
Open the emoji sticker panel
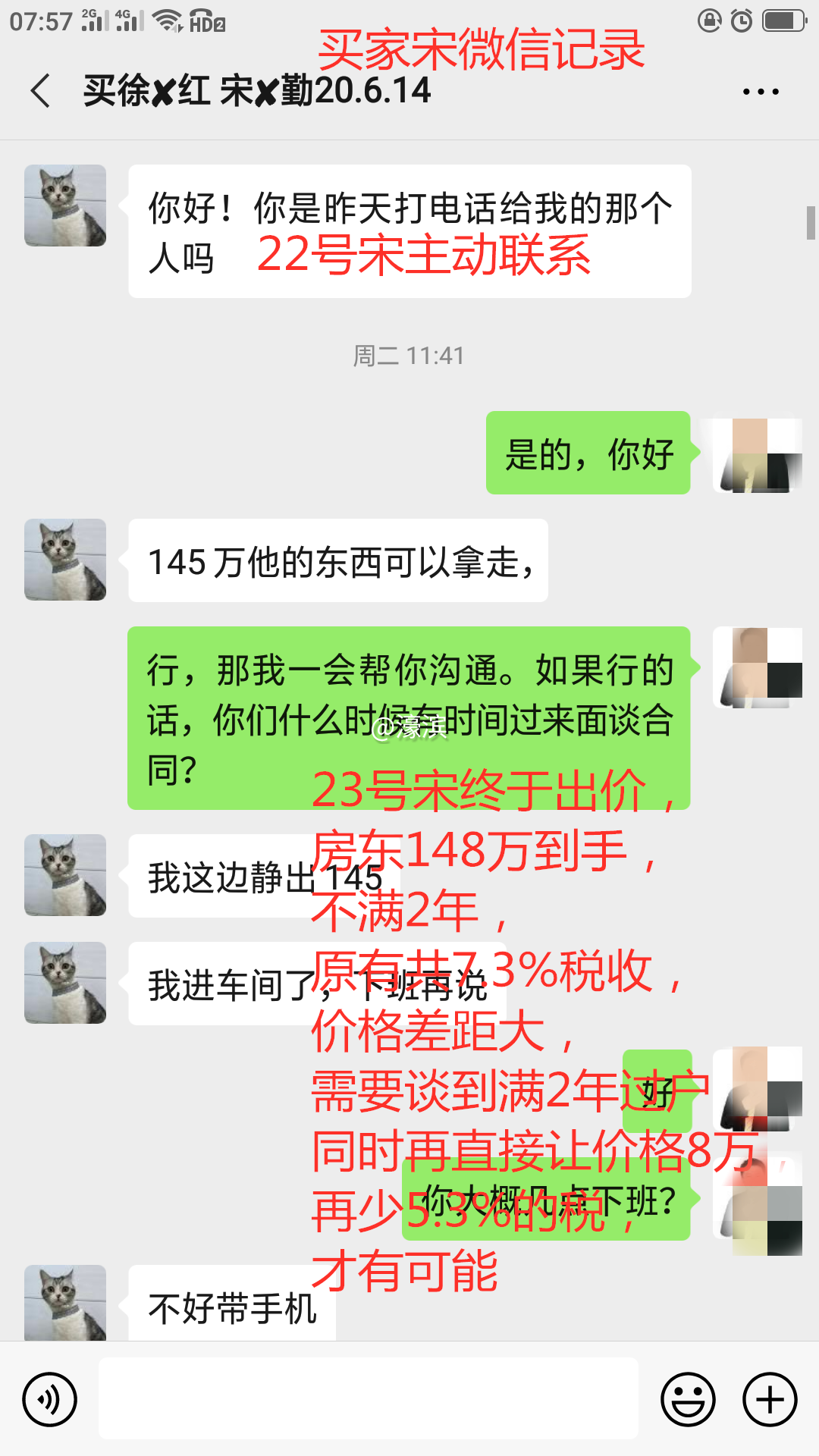pos(688,1399)
